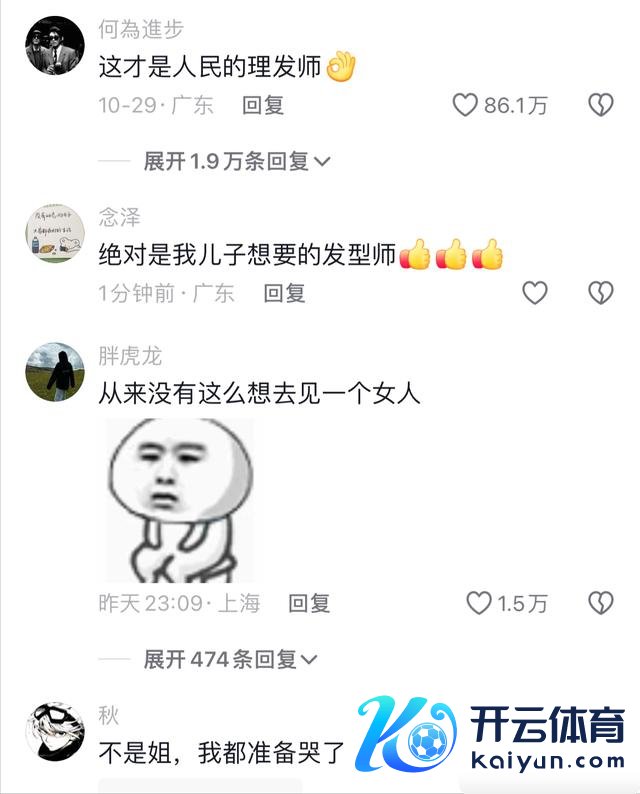Screen dimensions: 640x794
Task: Expand the 1.9万 replies
Action: [x=236, y=161]
